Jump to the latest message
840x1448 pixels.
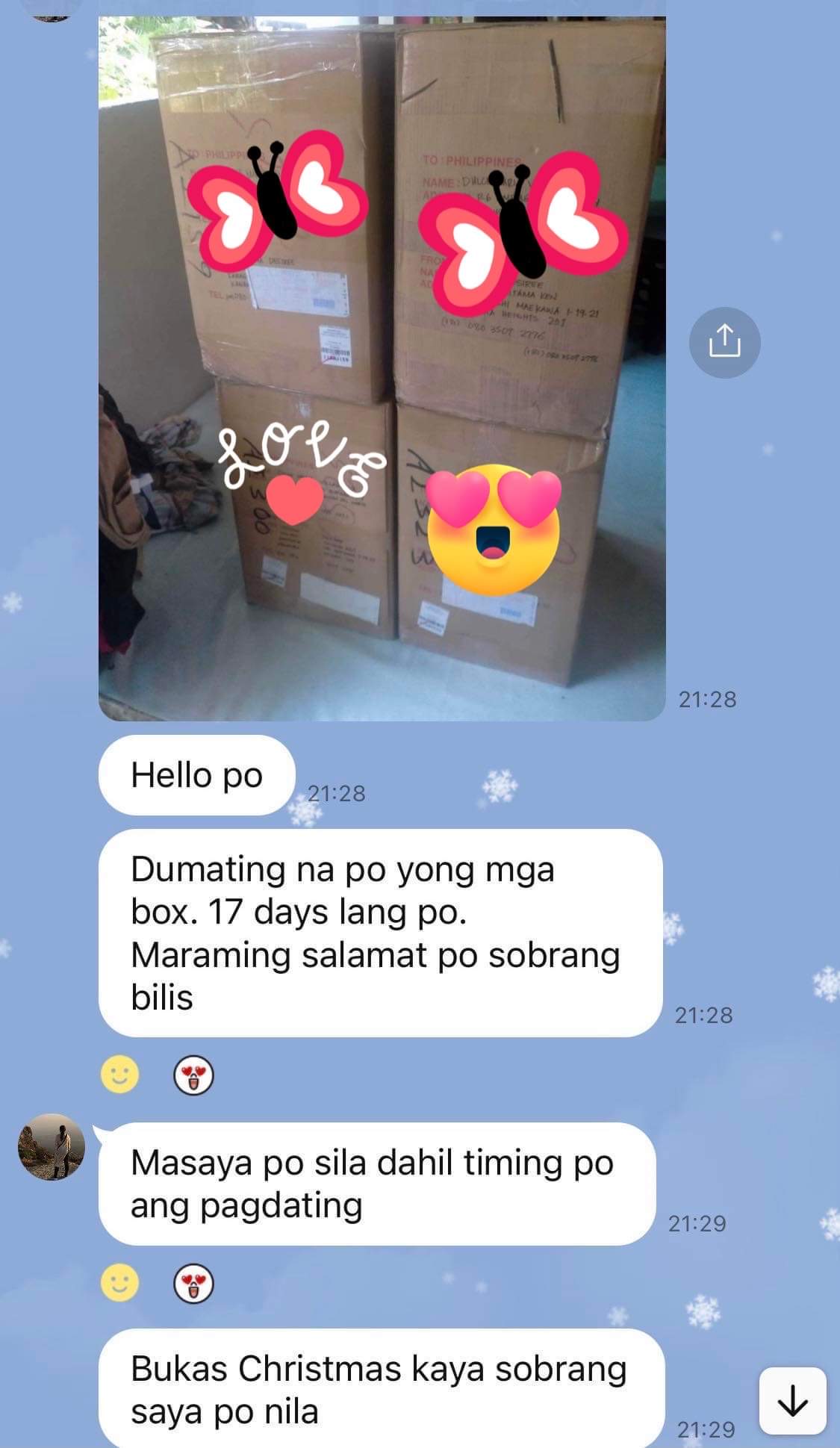pyautogui.click(x=792, y=1401)
